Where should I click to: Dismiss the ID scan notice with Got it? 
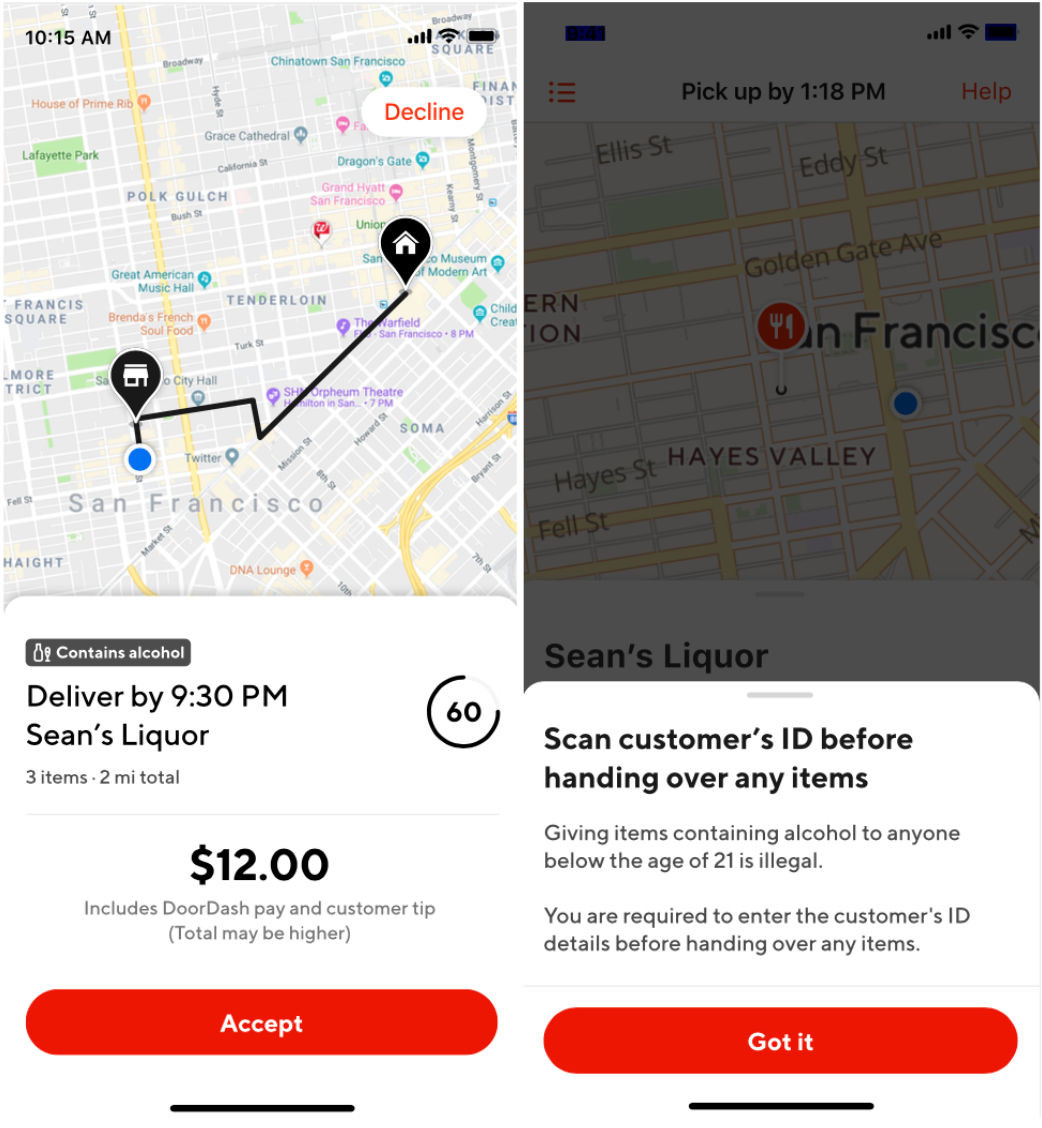(x=780, y=1041)
